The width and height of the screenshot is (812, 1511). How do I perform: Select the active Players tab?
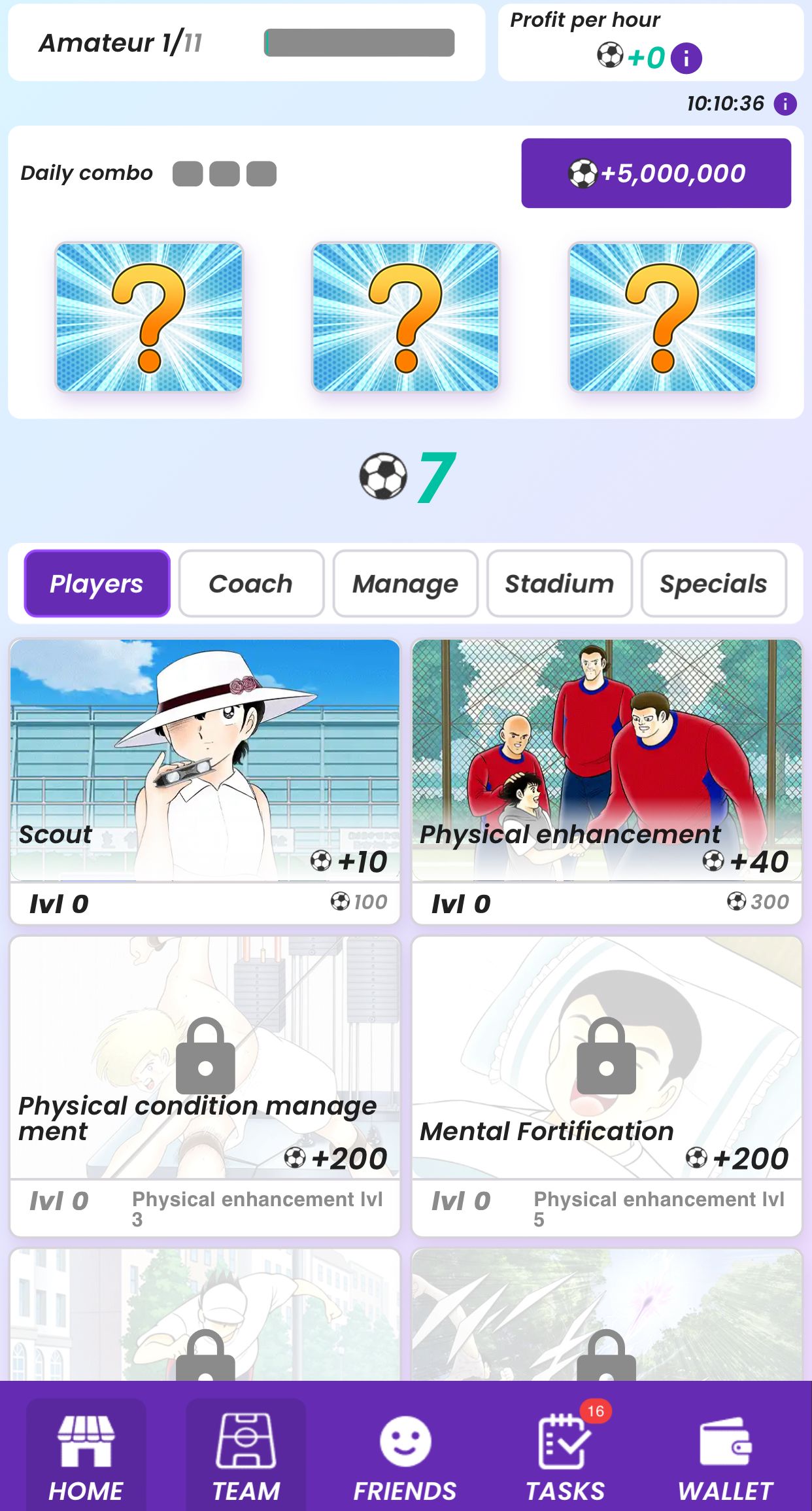(97, 583)
